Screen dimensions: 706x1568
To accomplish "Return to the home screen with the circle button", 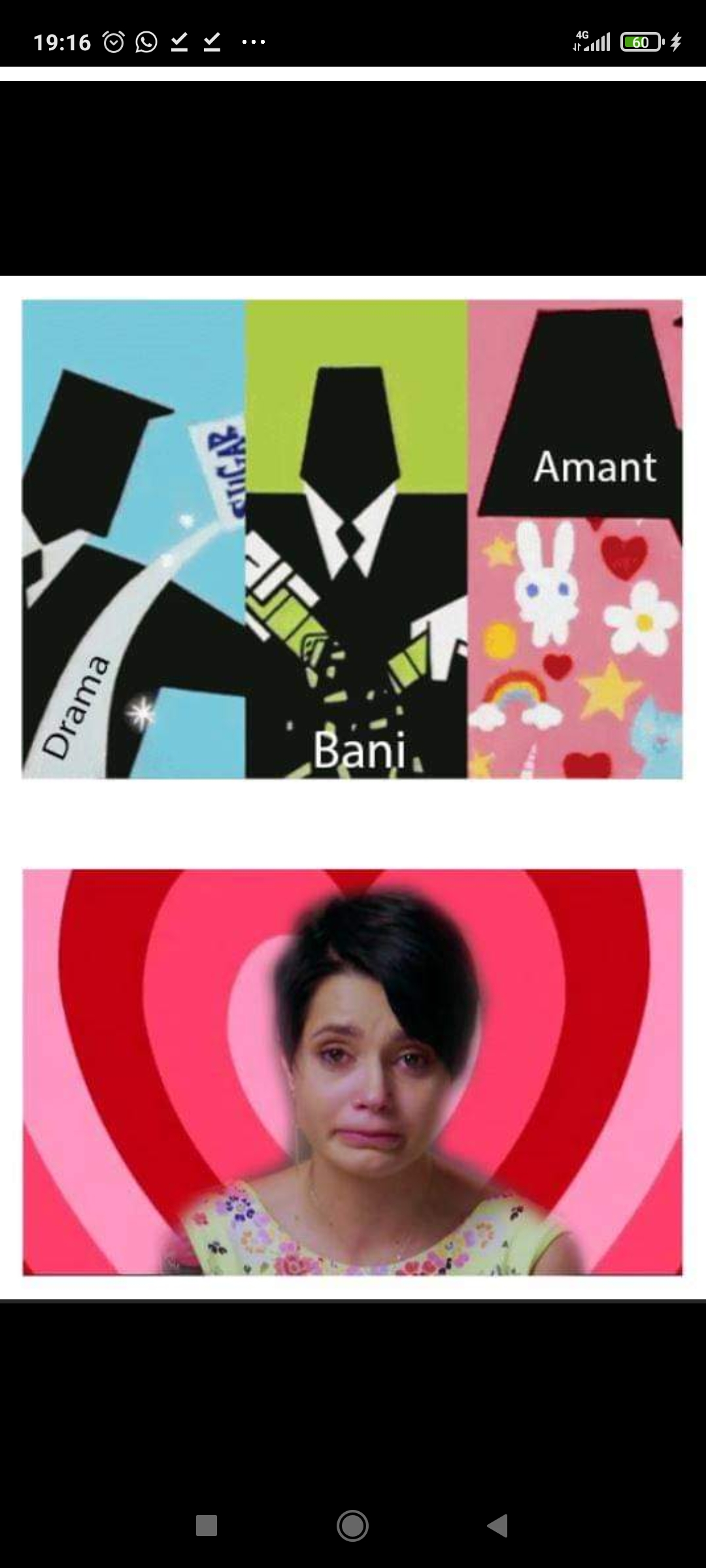I will coord(352,1526).
